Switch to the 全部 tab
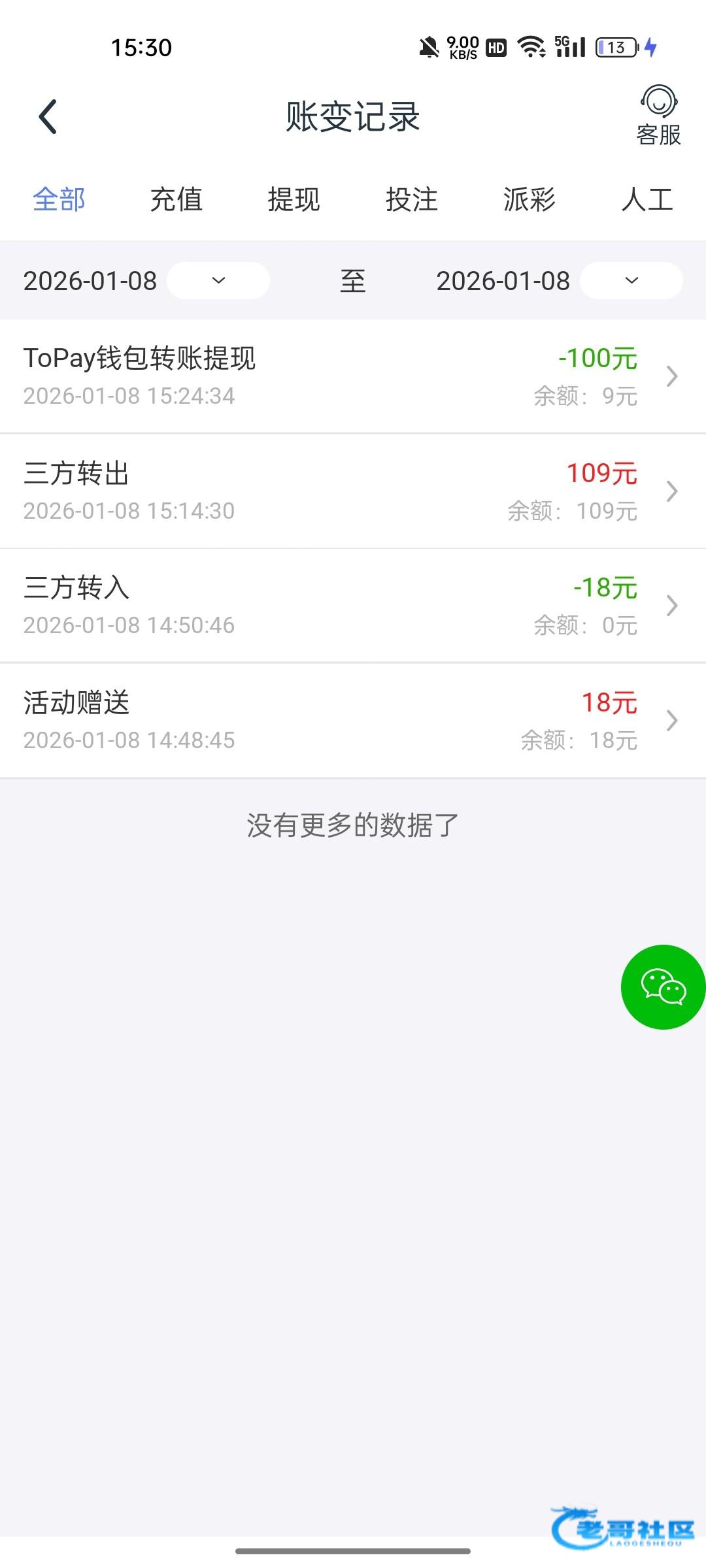Screen dimensions: 706x1568 pos(59,199)
